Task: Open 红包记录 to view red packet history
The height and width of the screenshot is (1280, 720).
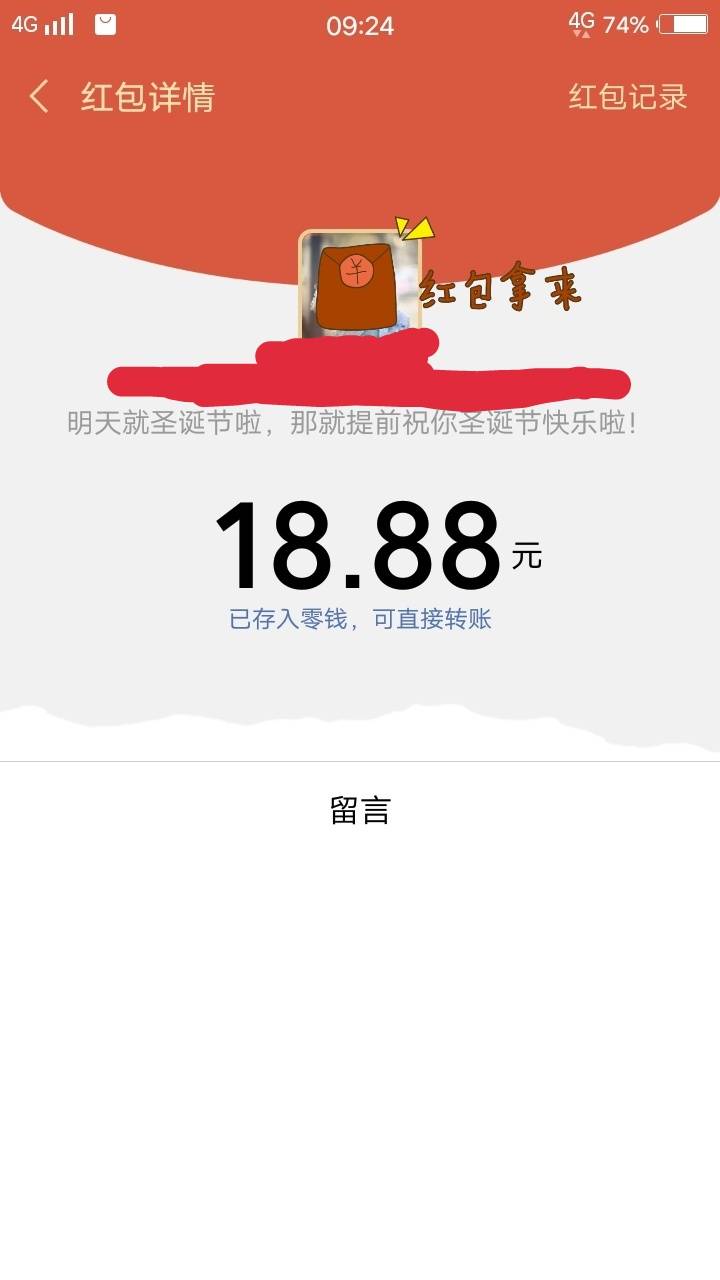Action: (x=628, y=95)
